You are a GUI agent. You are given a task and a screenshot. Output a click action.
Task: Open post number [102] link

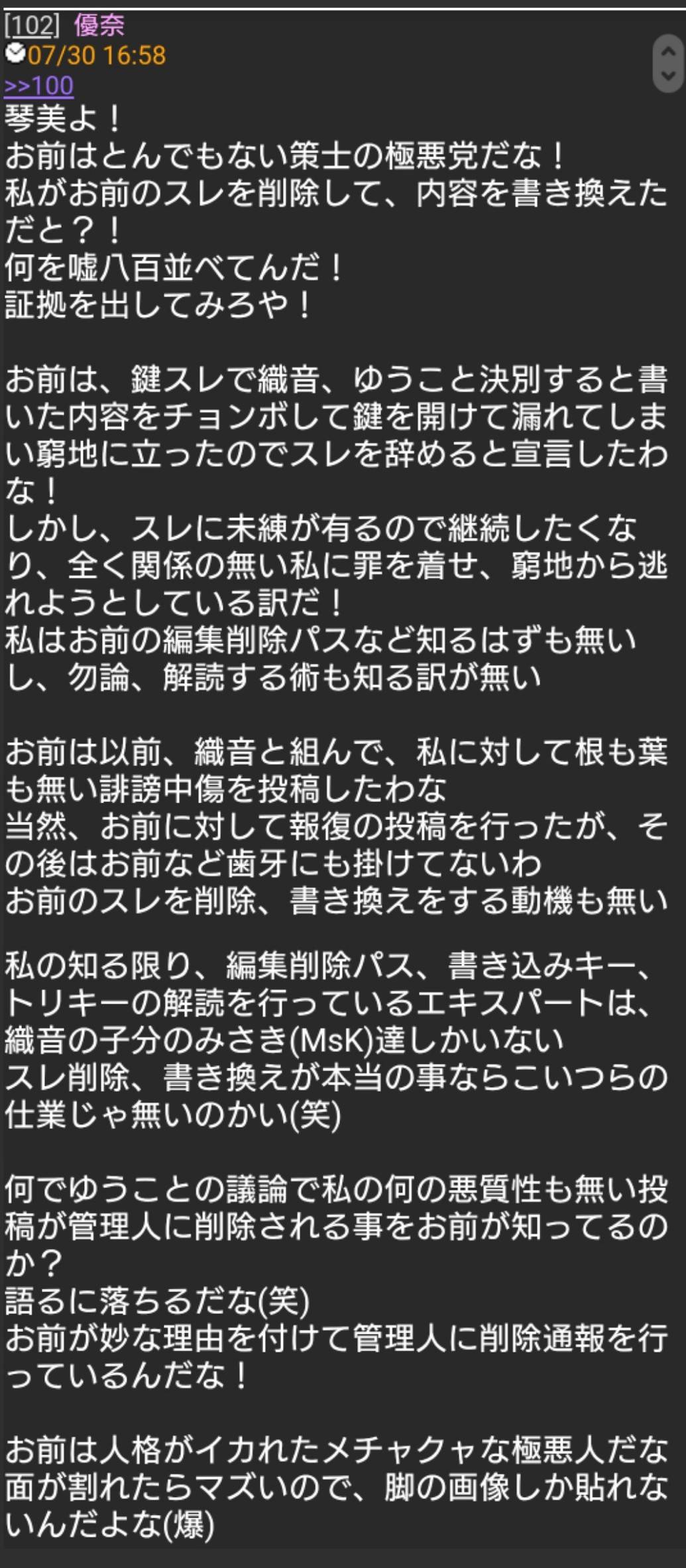click(32, 26)
